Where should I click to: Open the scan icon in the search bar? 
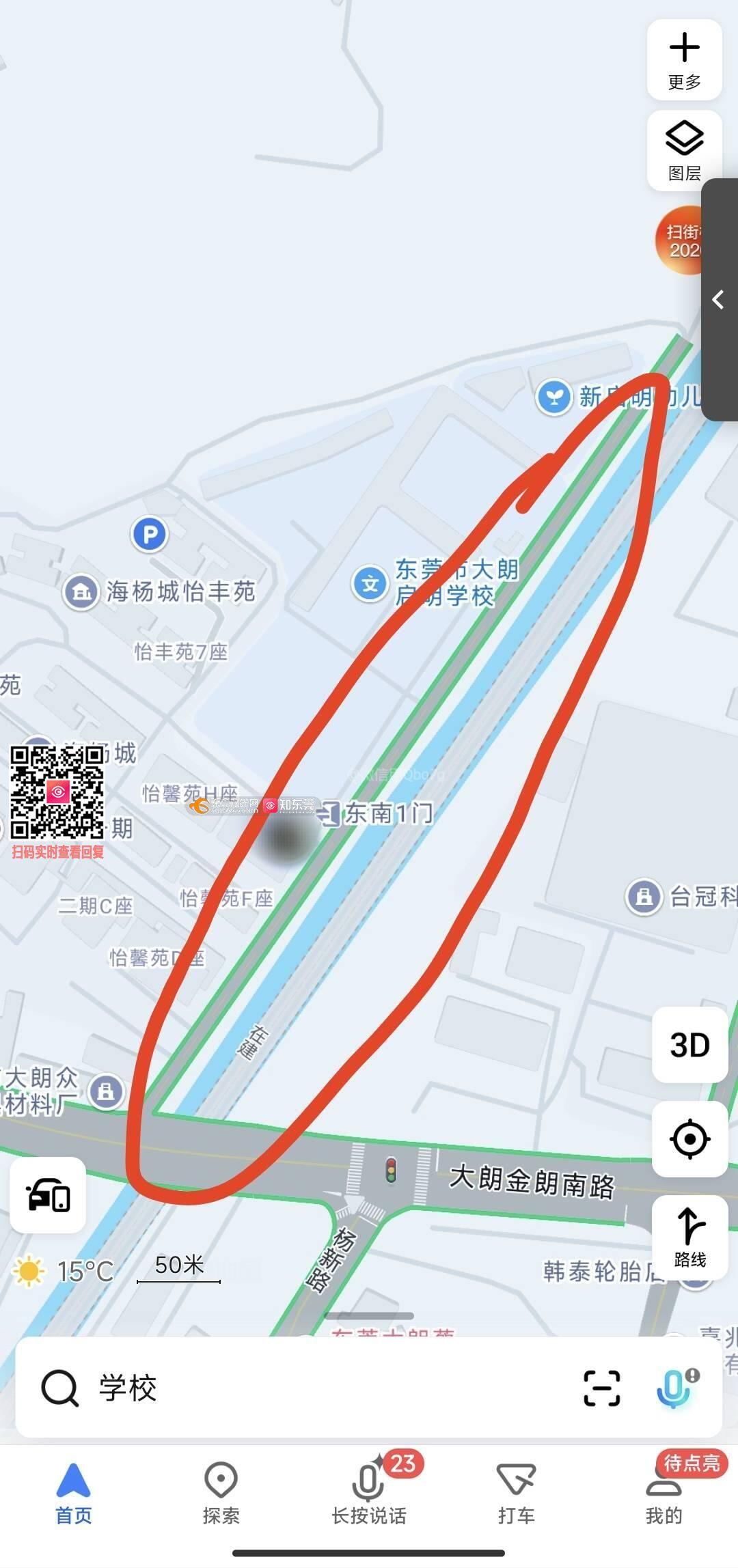(601, 1389)
